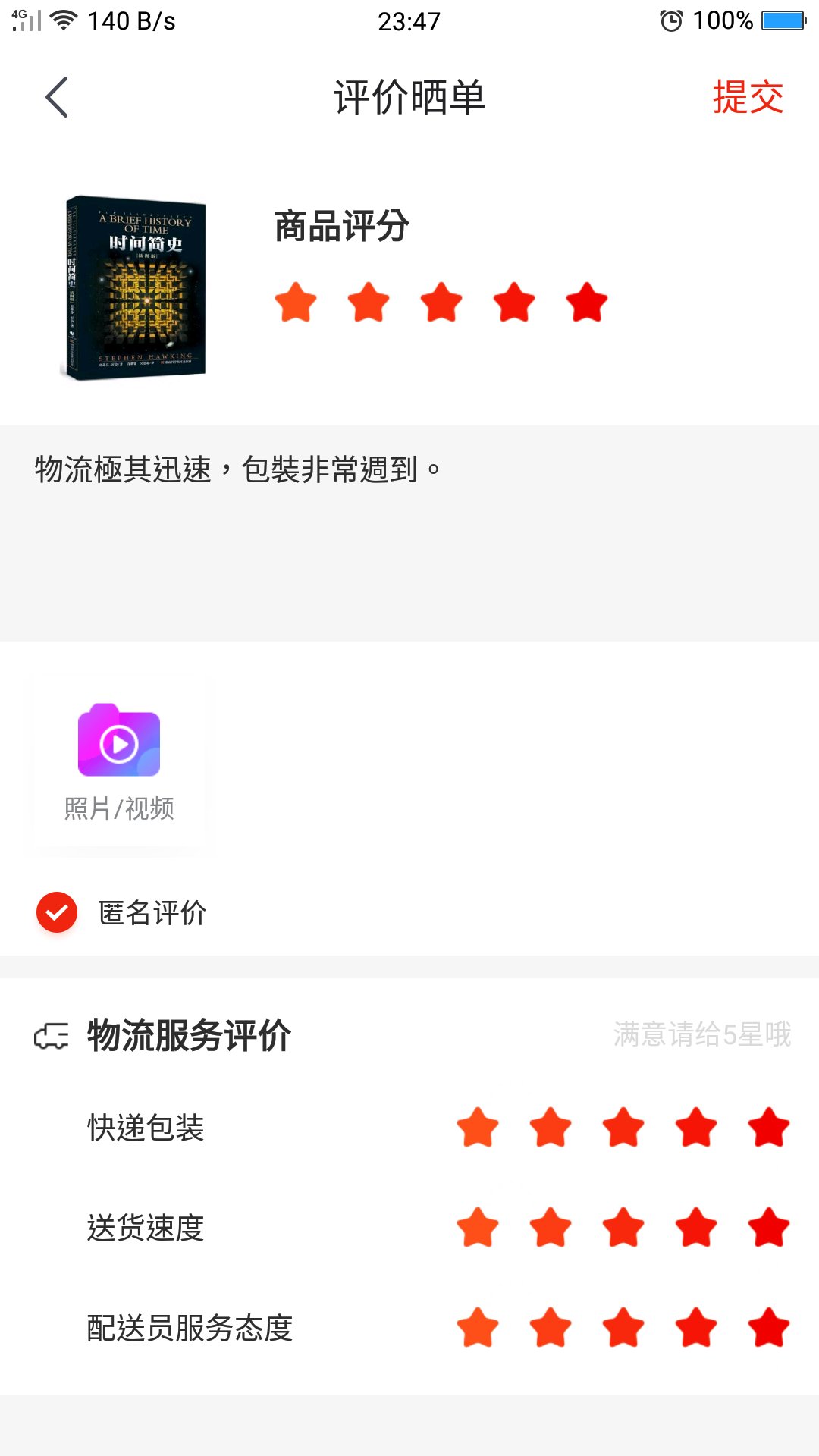Rate 送货速度 with two stars

click(551, 1227)
